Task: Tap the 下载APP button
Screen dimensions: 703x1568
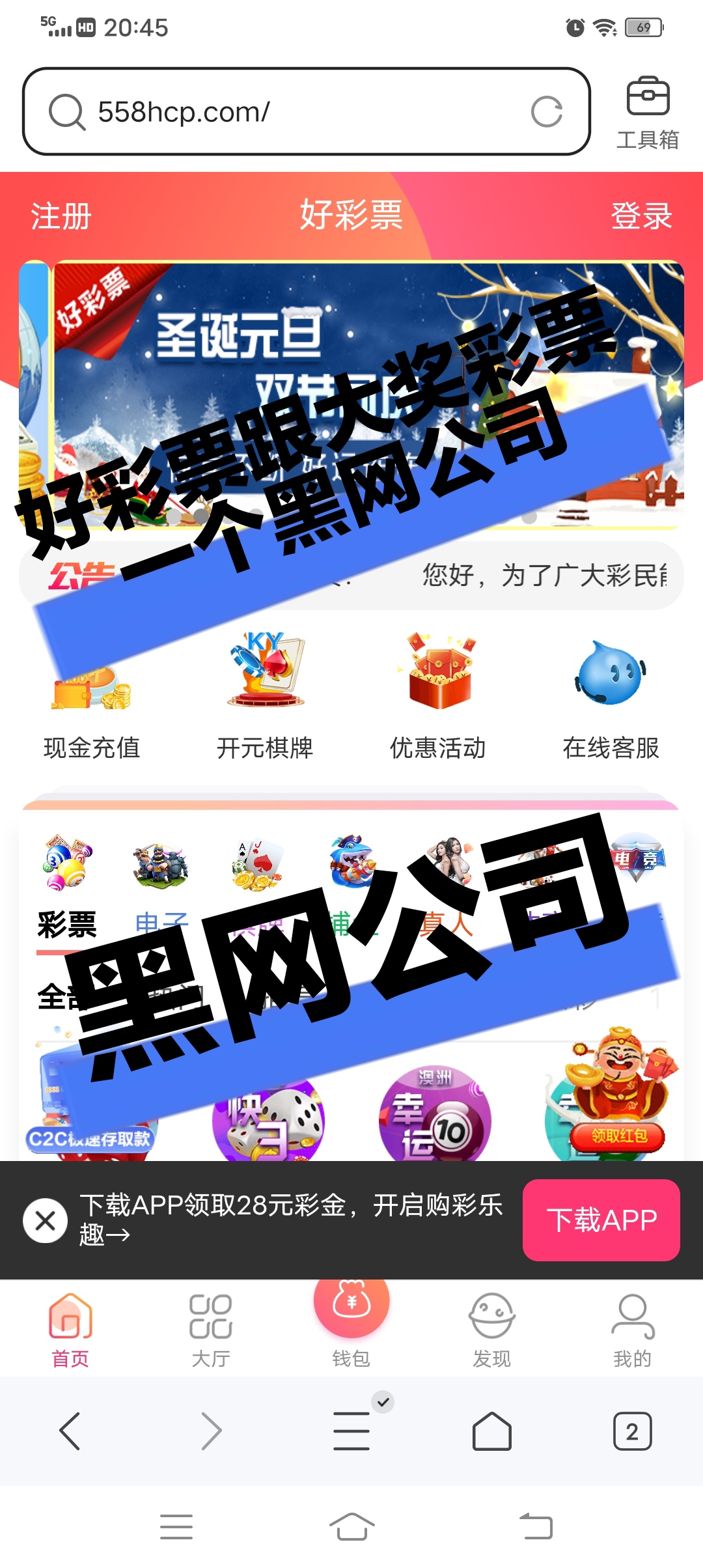Action: [x=601, y=1220]
